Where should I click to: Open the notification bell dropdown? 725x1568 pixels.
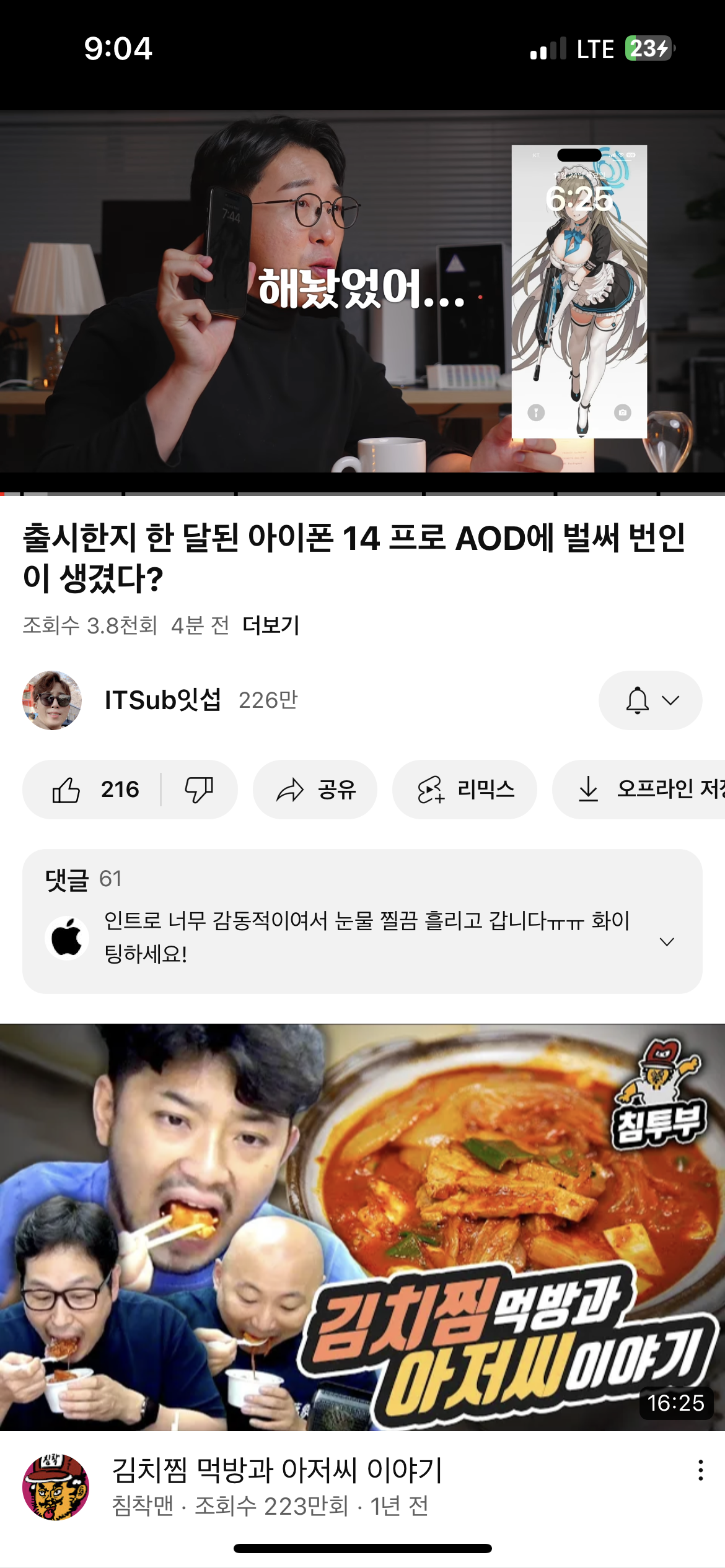click(x=650, y=700)
